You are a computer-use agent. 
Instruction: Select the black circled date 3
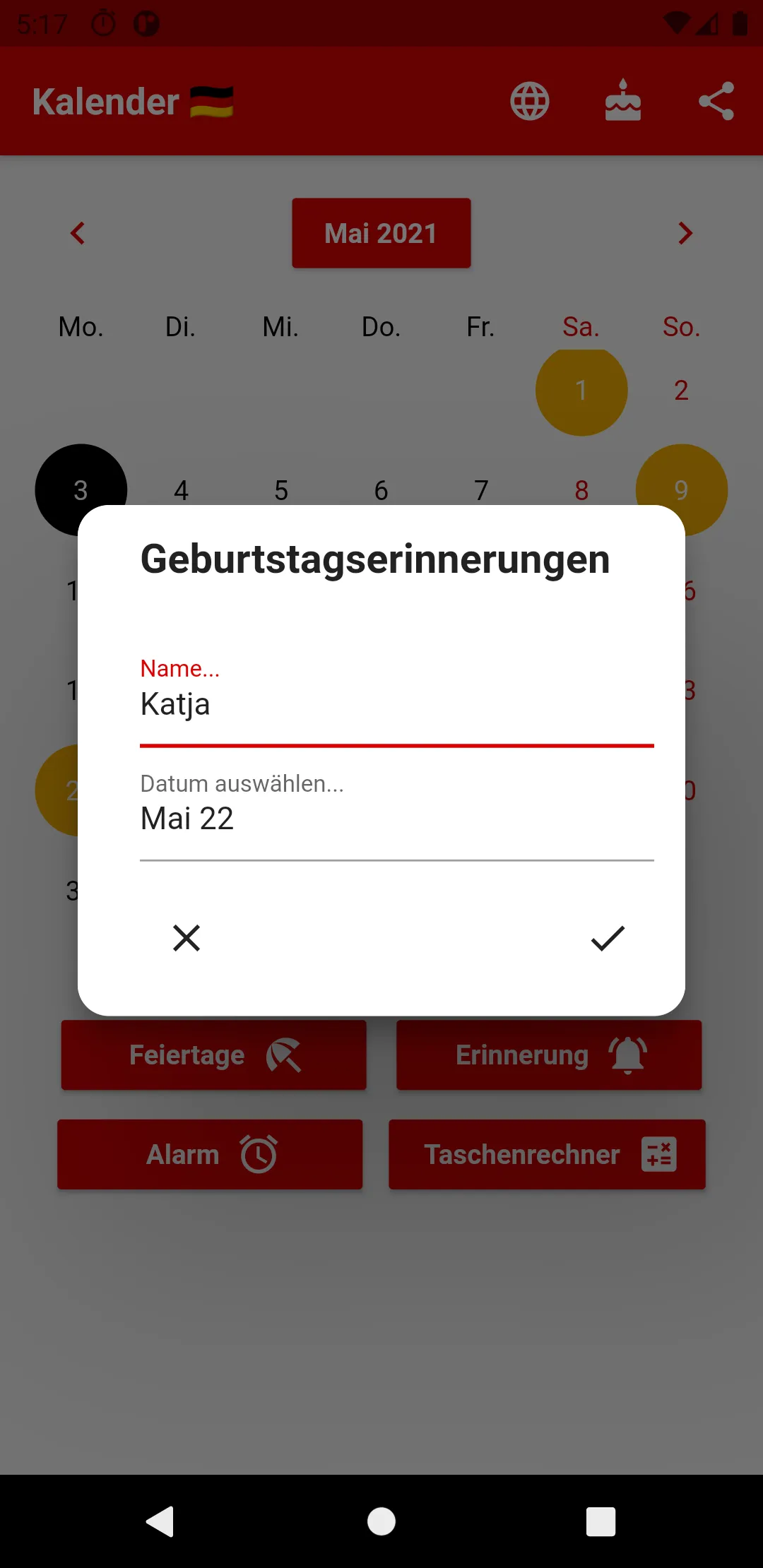[81, 489]
